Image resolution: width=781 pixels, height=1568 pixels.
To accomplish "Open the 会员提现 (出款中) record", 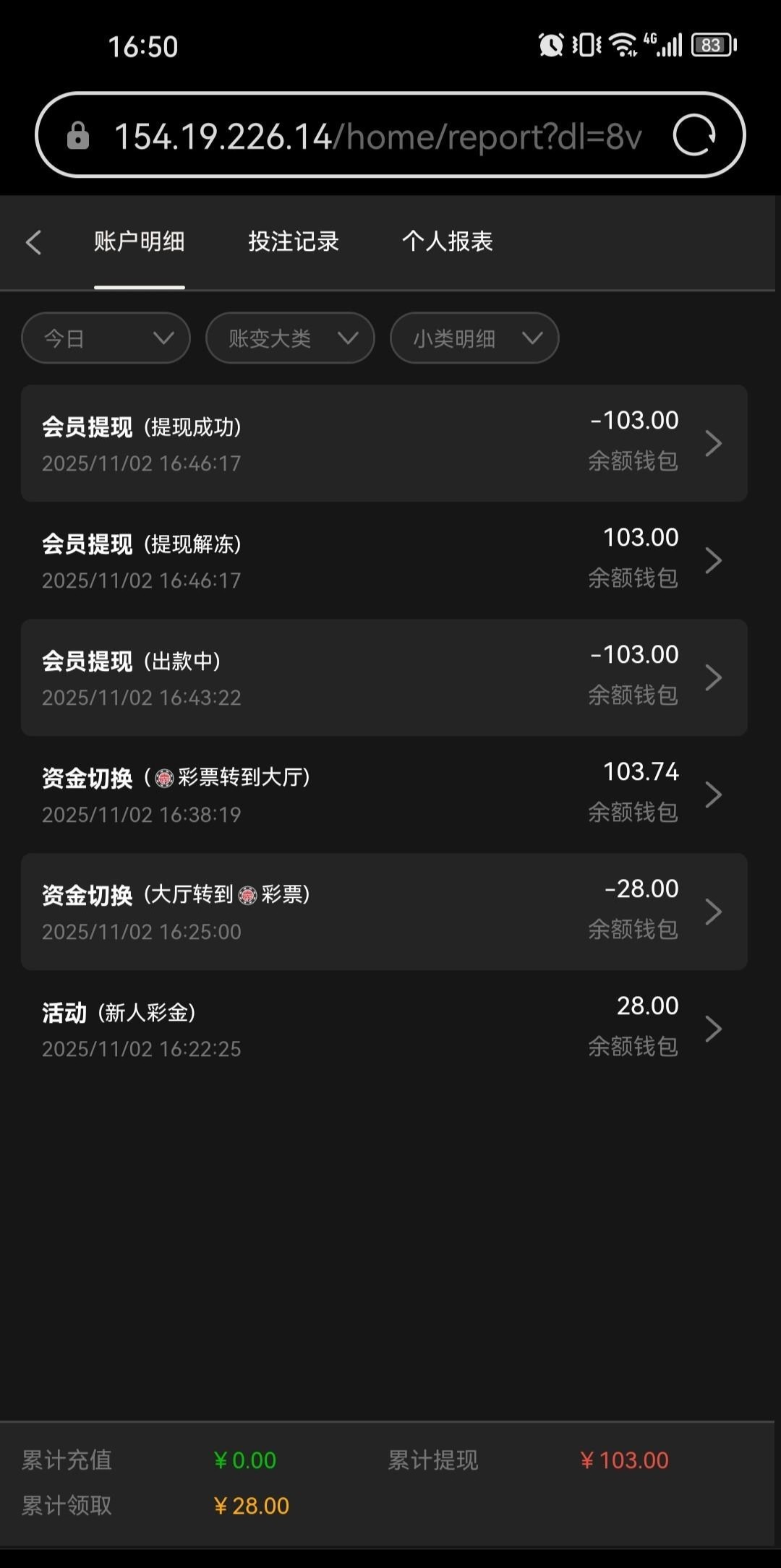I will 383,677.
